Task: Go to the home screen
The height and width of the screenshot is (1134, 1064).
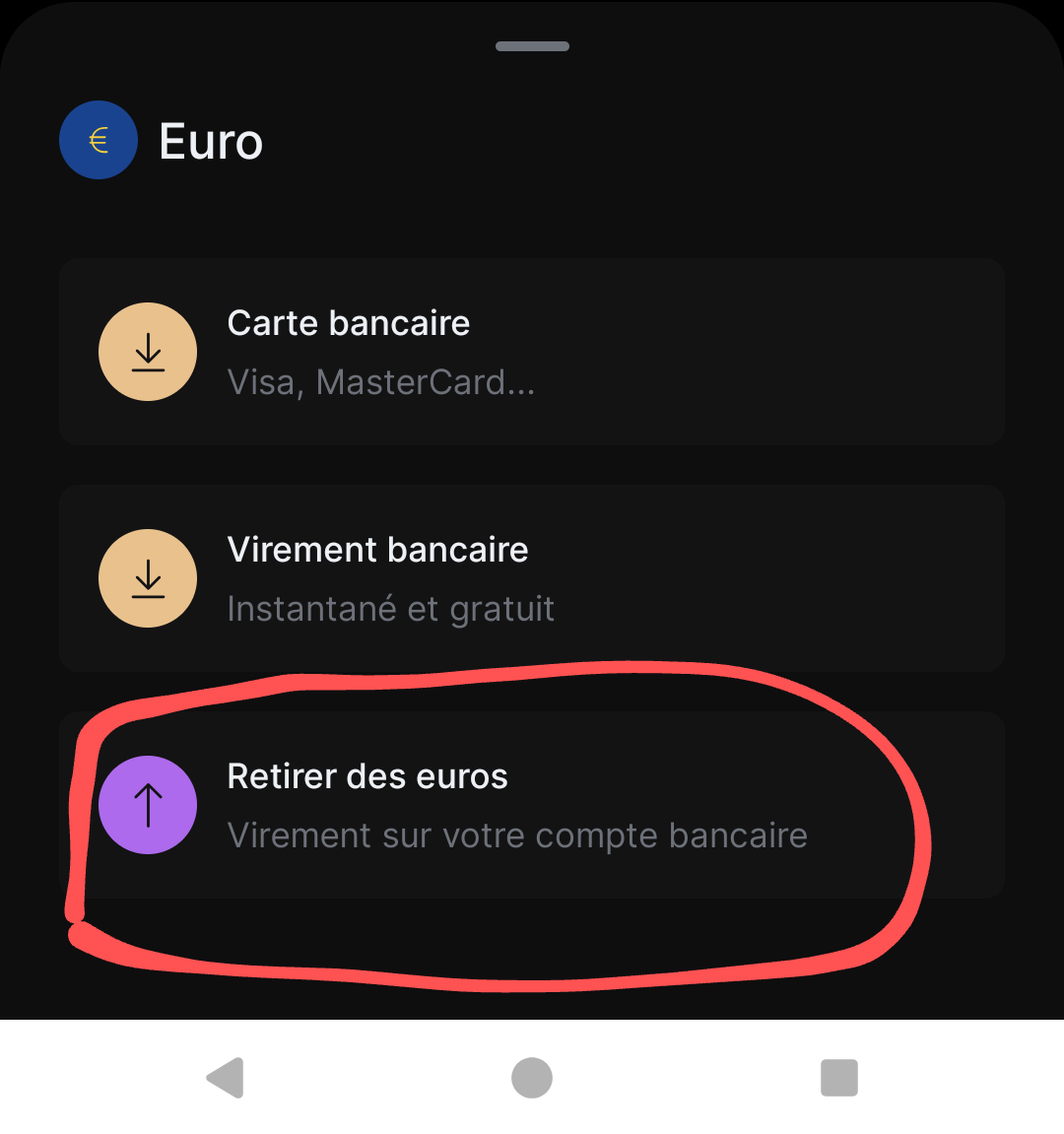Action: point(532,1077)
